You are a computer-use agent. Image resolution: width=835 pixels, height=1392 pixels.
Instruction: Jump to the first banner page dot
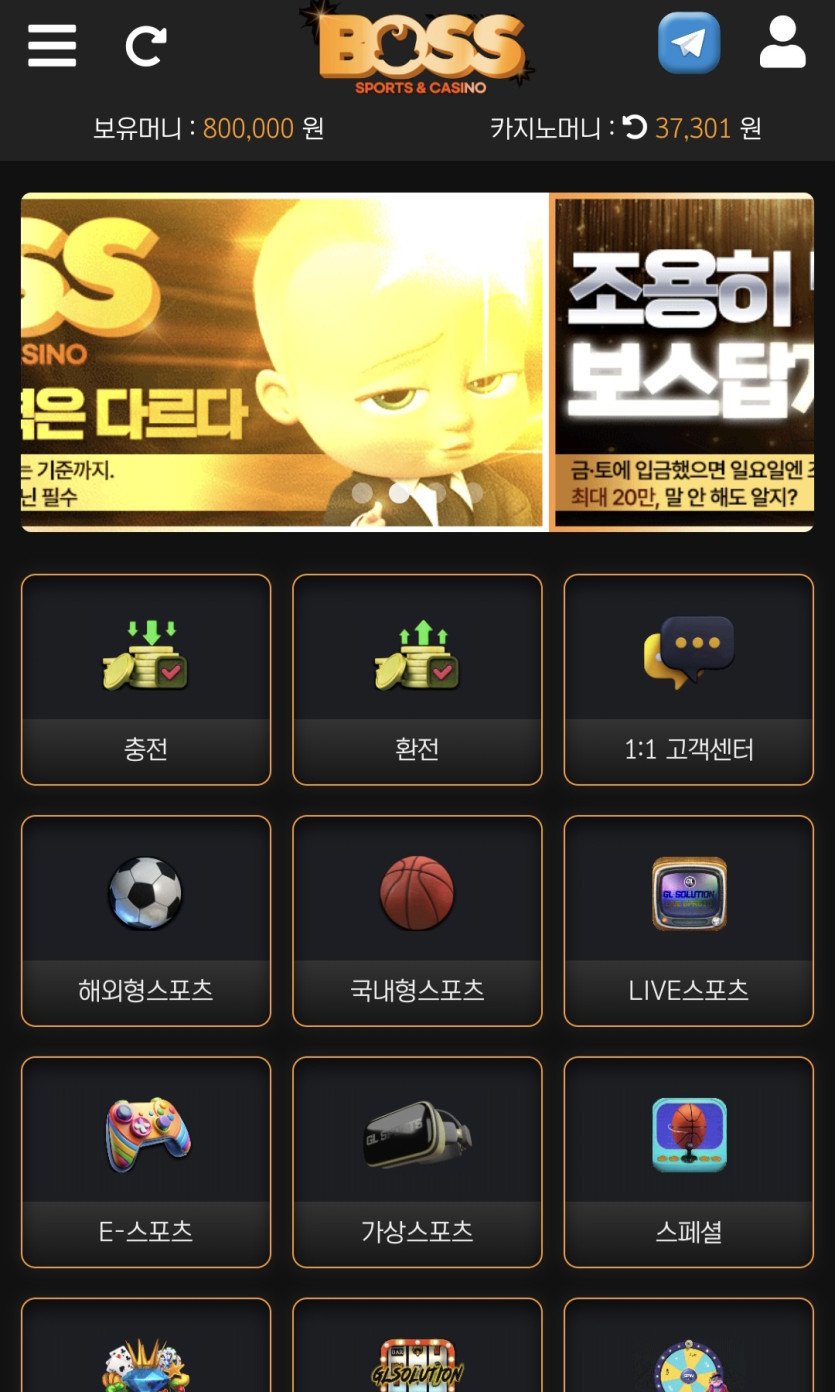[x=362, y=492]
